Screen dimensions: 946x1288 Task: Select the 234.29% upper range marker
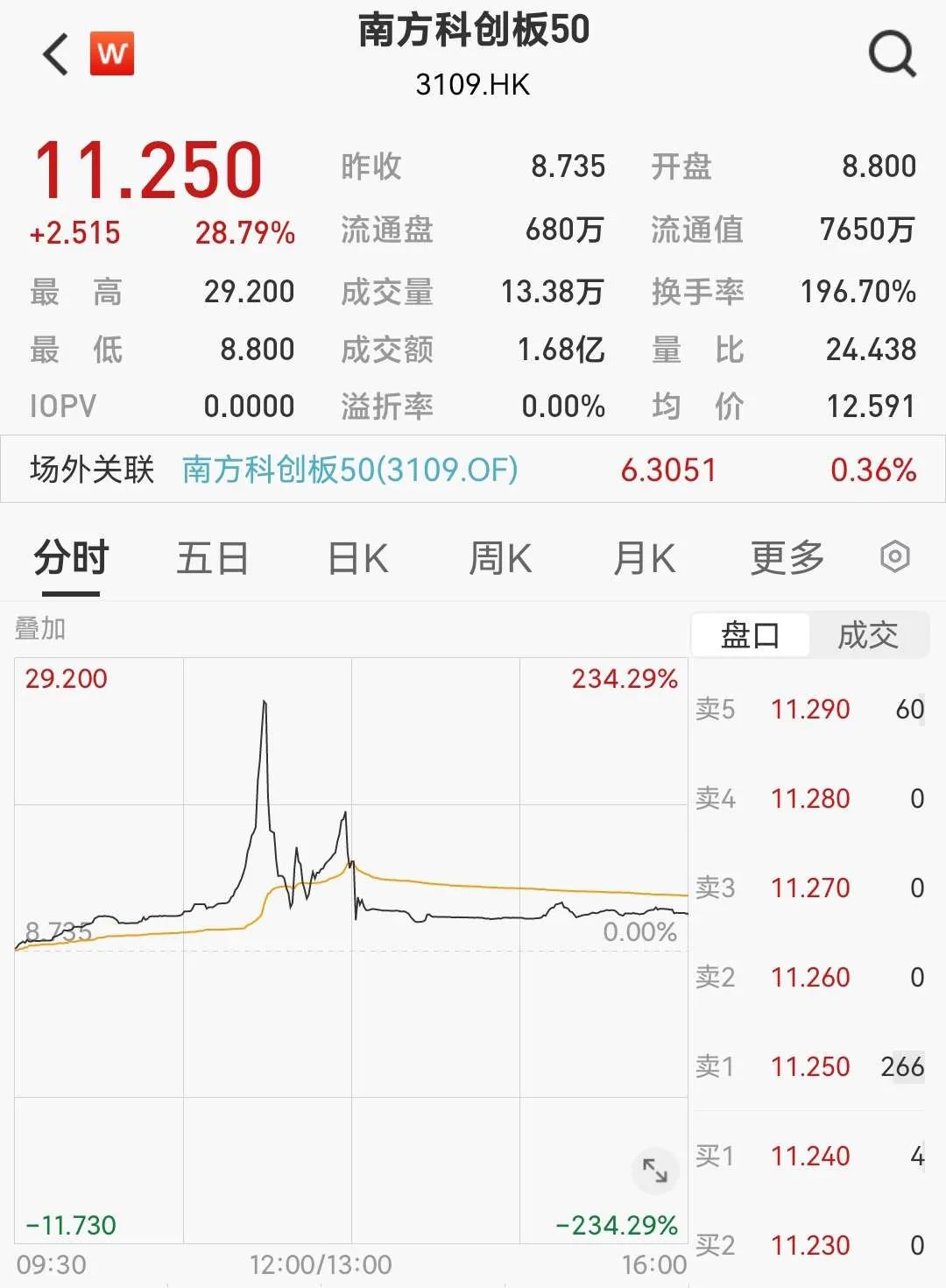(x=622, y=677)
